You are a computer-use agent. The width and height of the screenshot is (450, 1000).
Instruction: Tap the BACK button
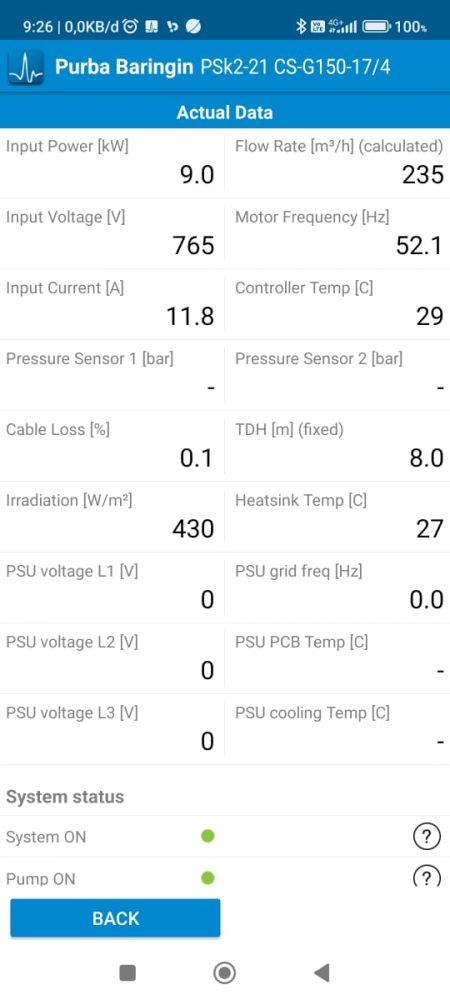115,918
